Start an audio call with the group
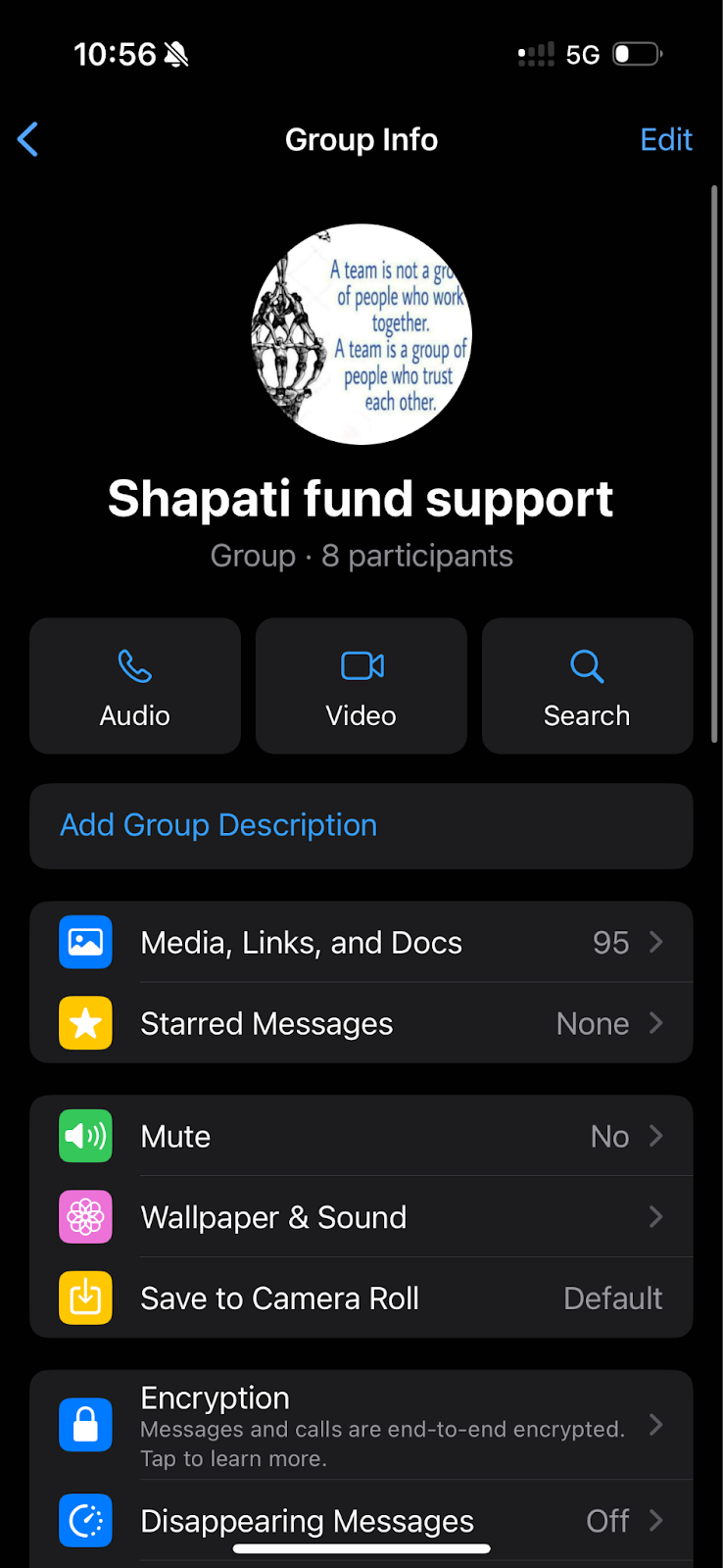The width and height of the screenshot is (723, 1568). pyautogui.click(x=135, y=685)
